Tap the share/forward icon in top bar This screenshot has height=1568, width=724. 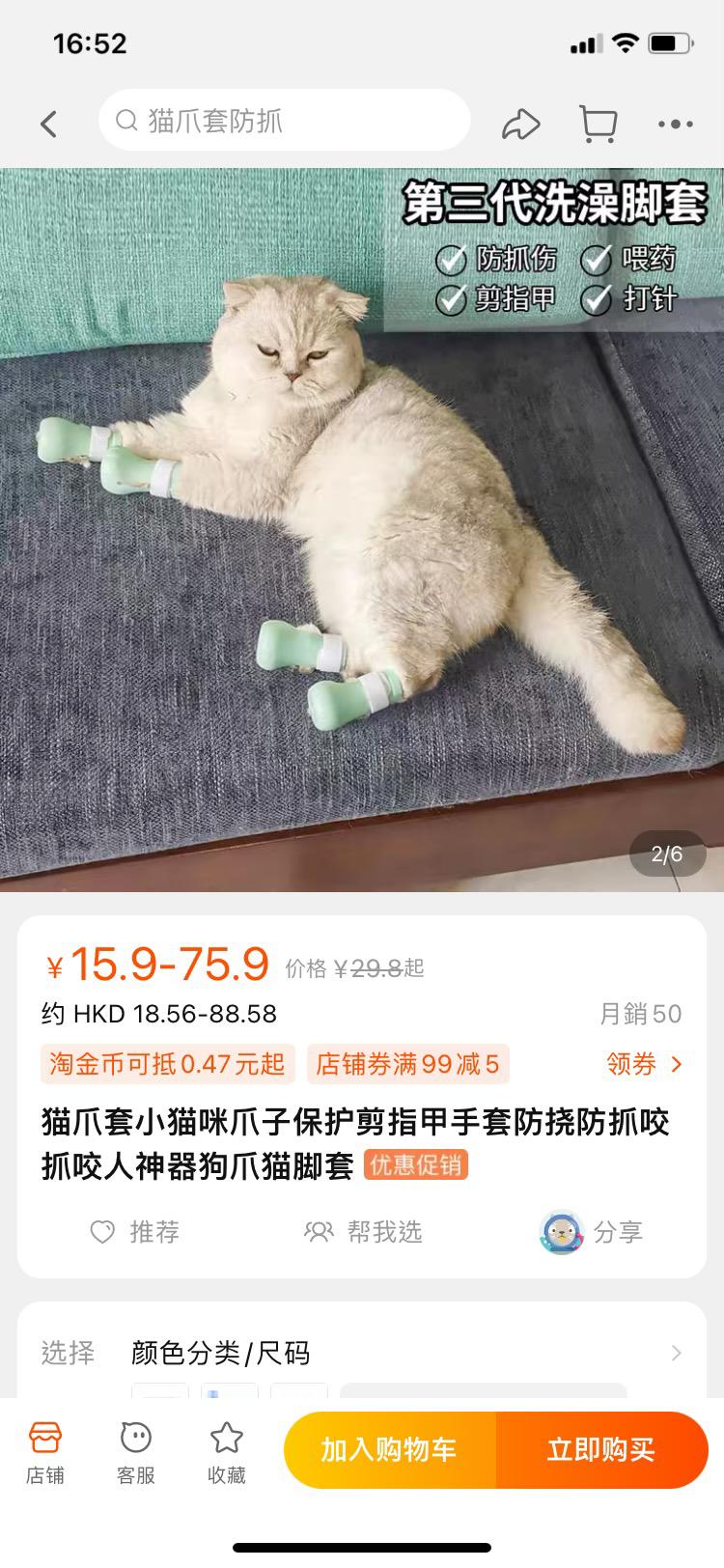pyautogui.click(x=521, y=124)
